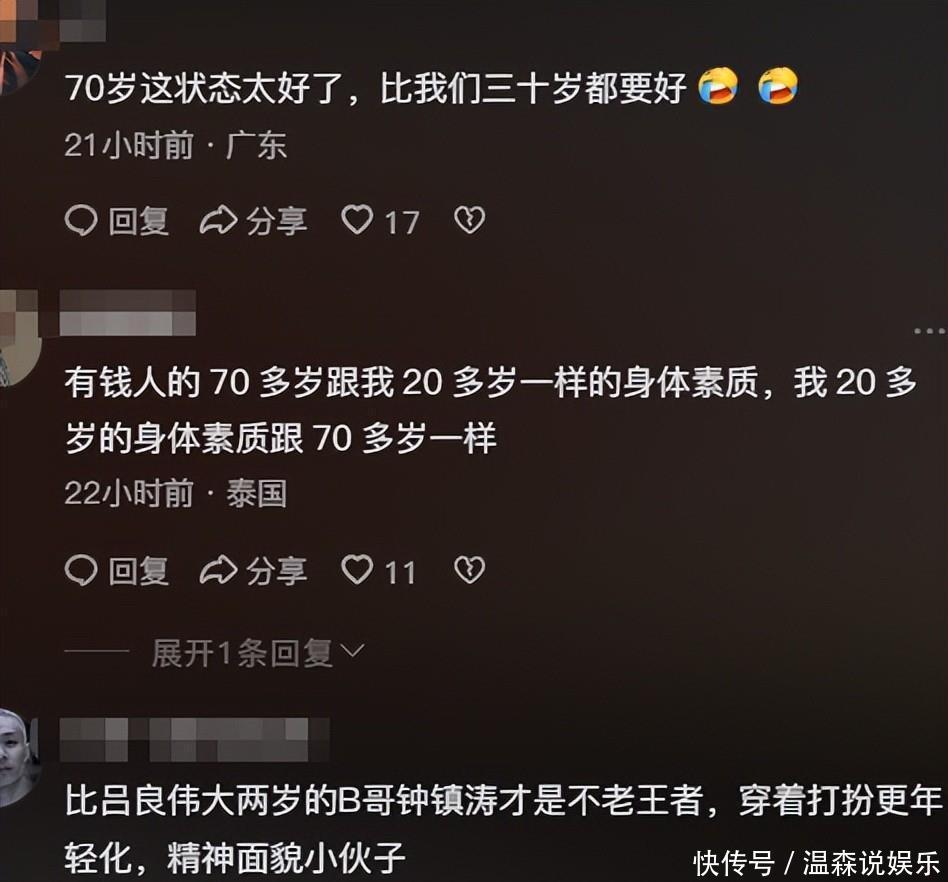
Task: Open avatar of the 钟镇涛 commenter
Action: 19,758
